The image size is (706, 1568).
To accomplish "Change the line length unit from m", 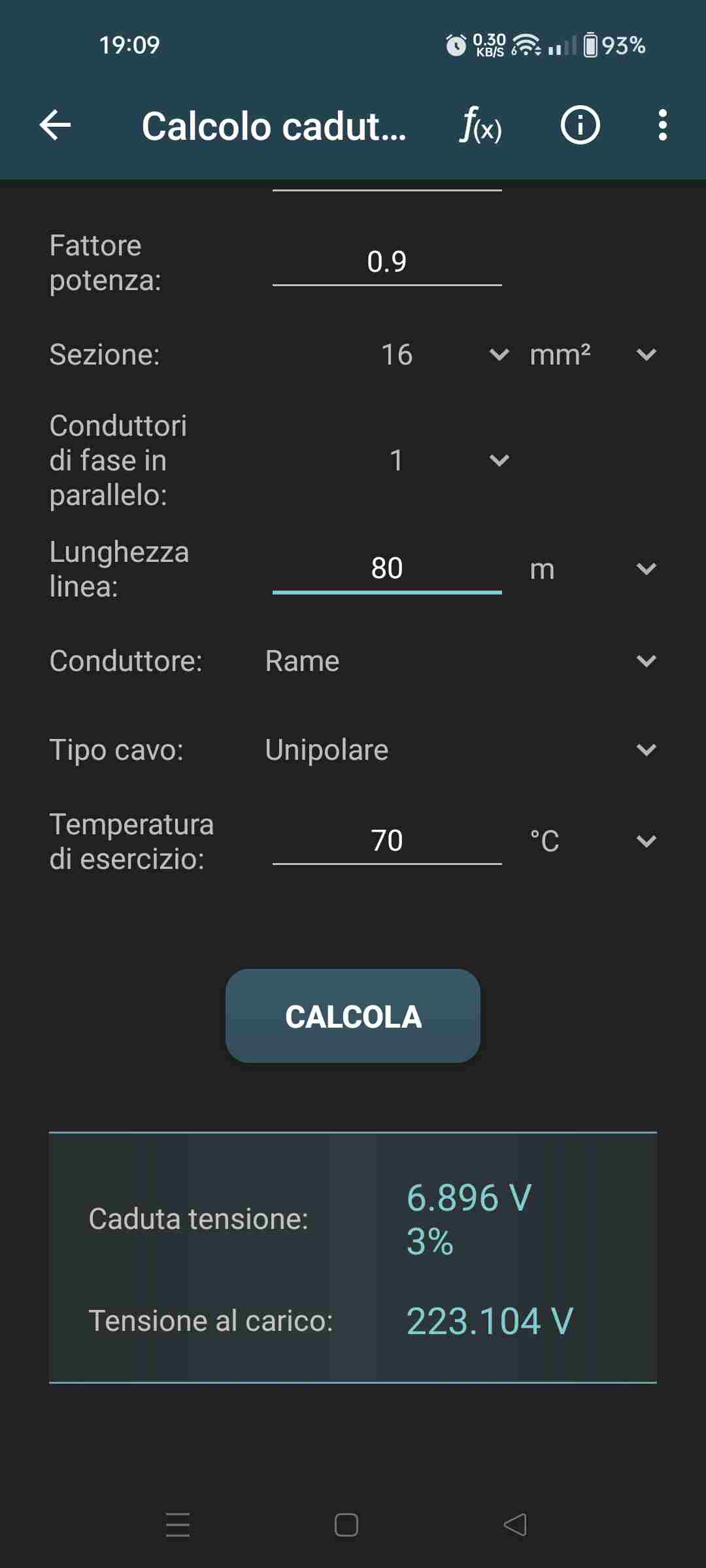I will click(593, 569).
